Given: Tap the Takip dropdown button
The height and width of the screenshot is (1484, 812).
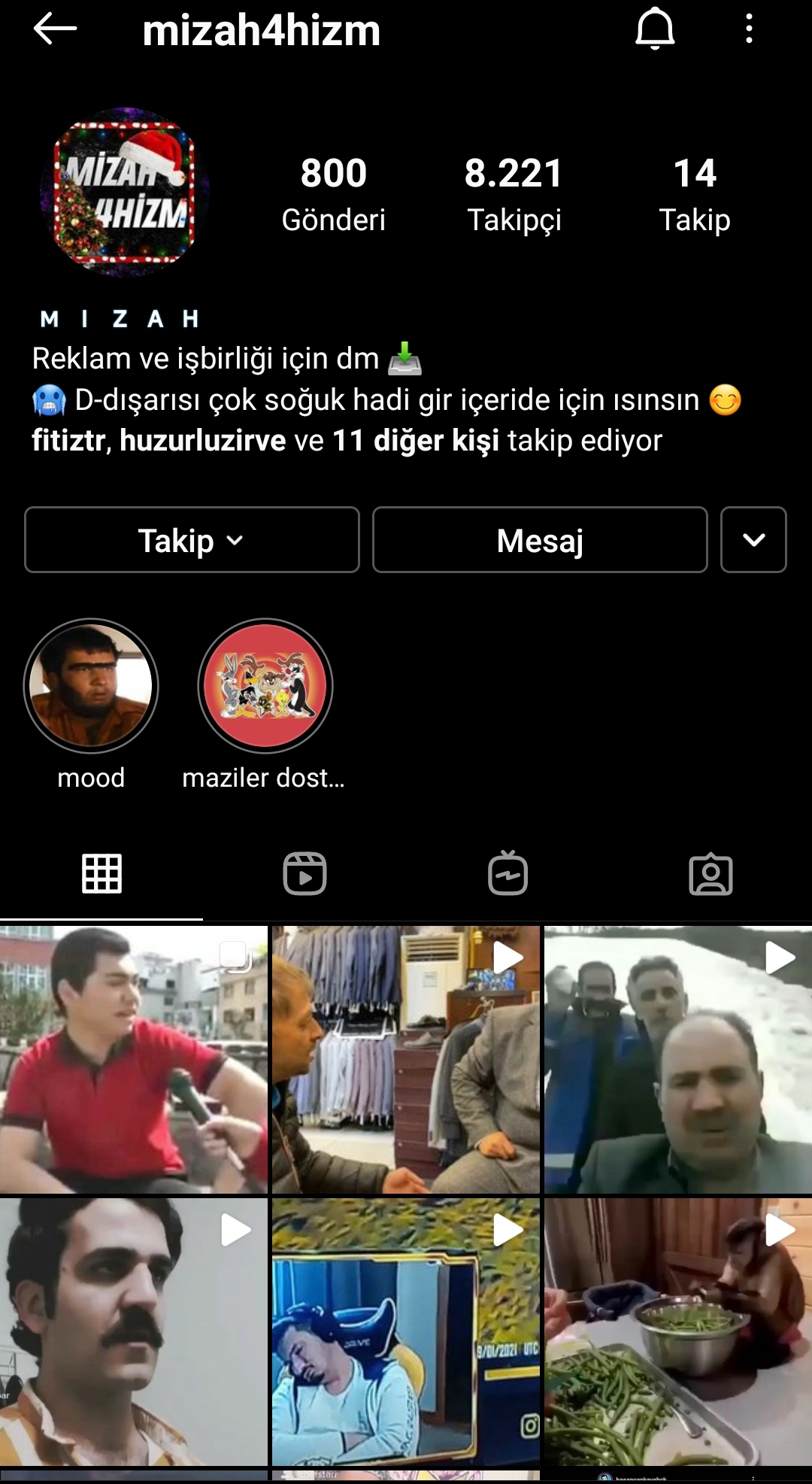Looking at the screenshot, I should pos(192,540).
